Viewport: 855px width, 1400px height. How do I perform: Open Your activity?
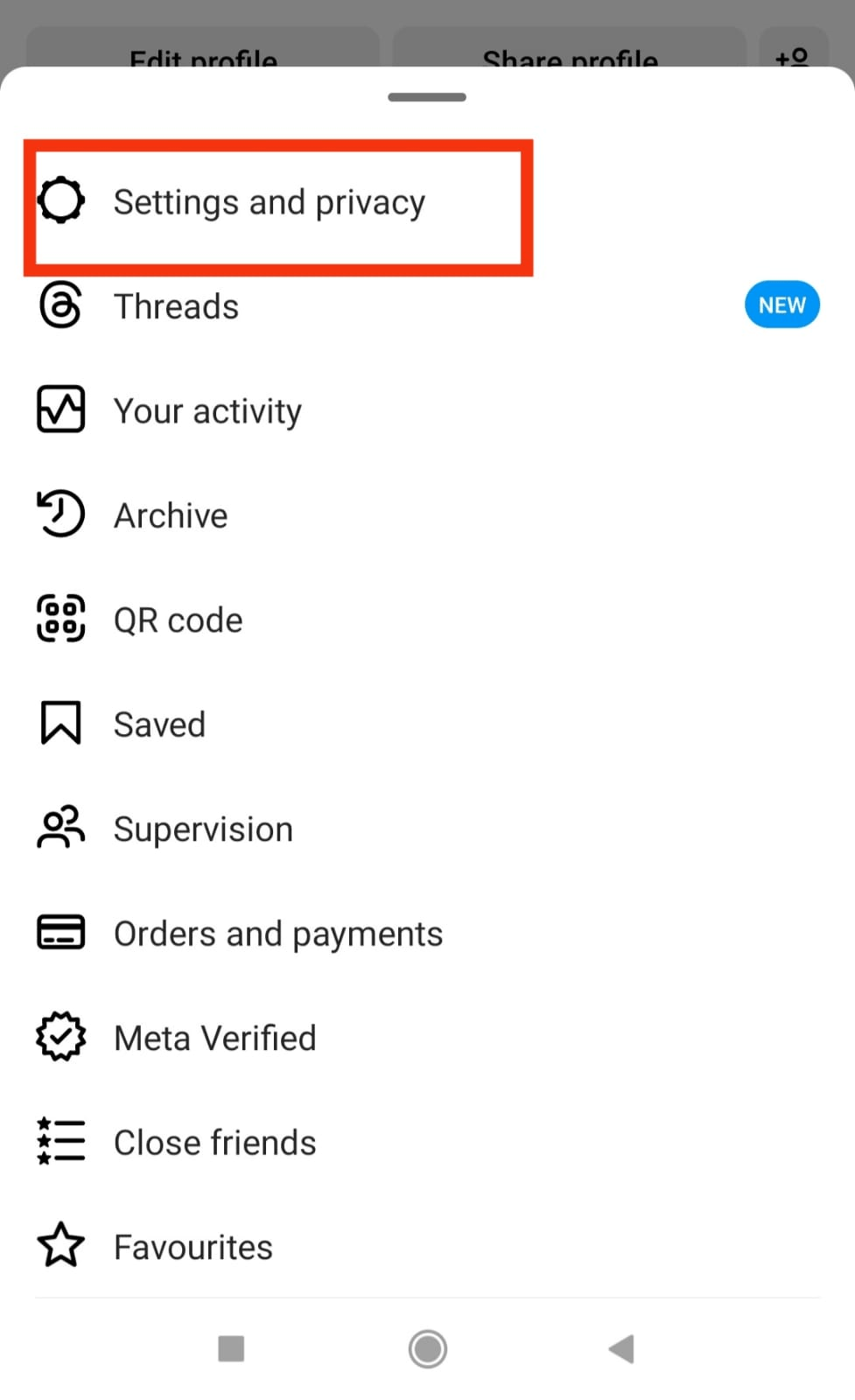[x=207, y=411]
